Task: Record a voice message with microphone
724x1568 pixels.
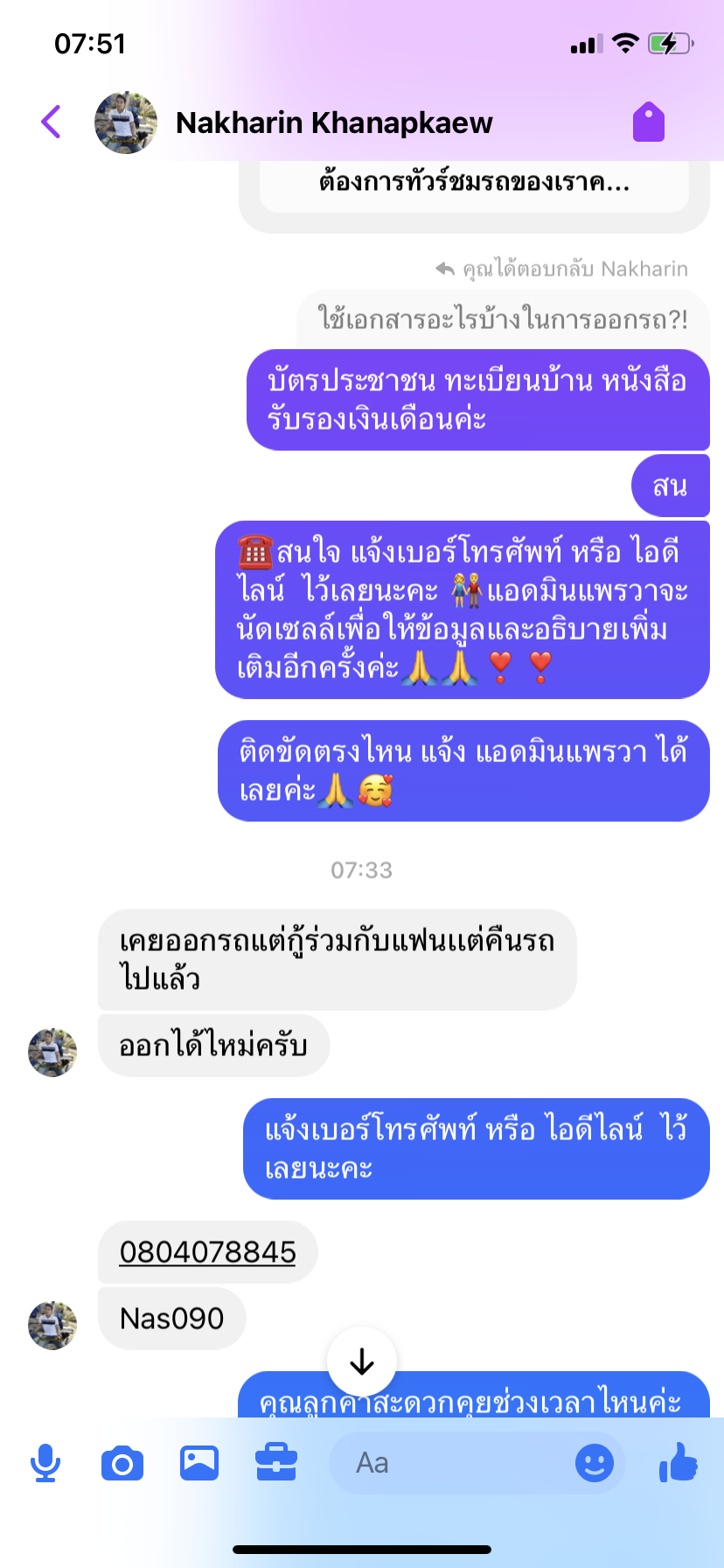Action: point(45,1463)
